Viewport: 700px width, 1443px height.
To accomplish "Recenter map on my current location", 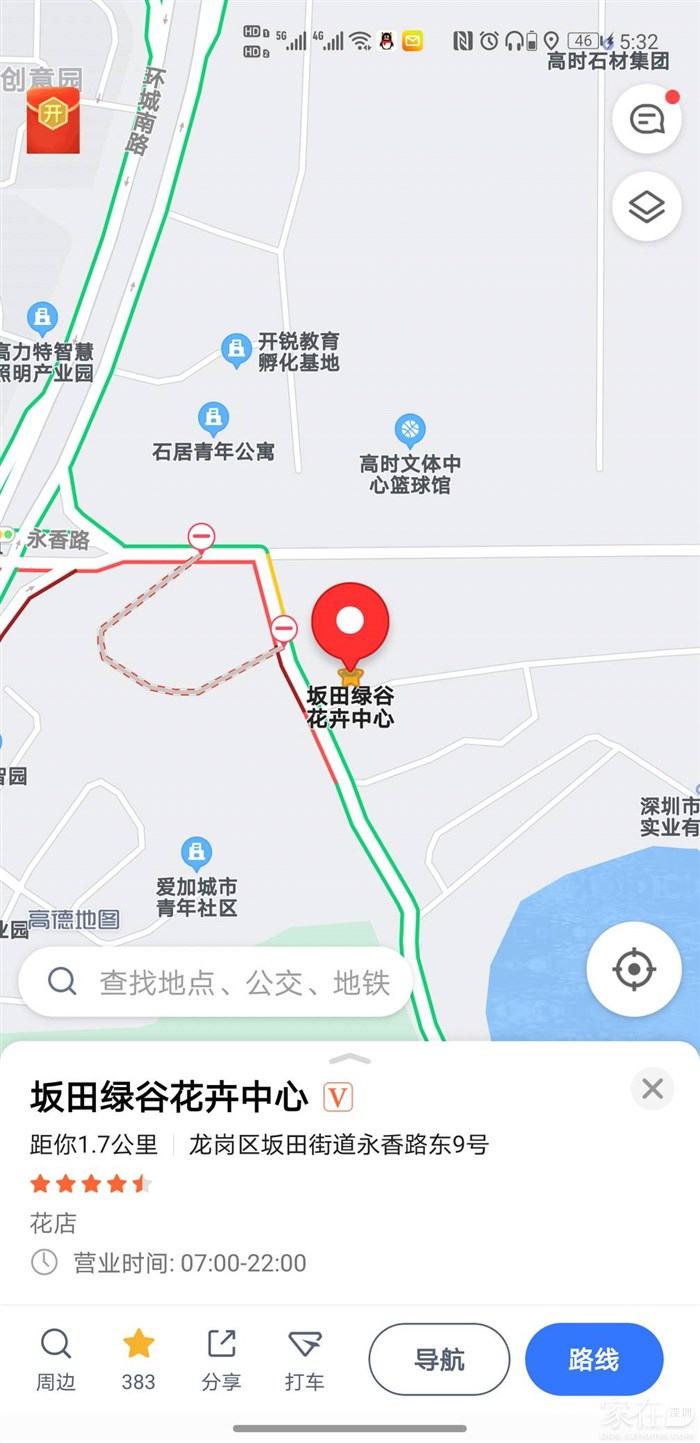I will click(633, 969).
